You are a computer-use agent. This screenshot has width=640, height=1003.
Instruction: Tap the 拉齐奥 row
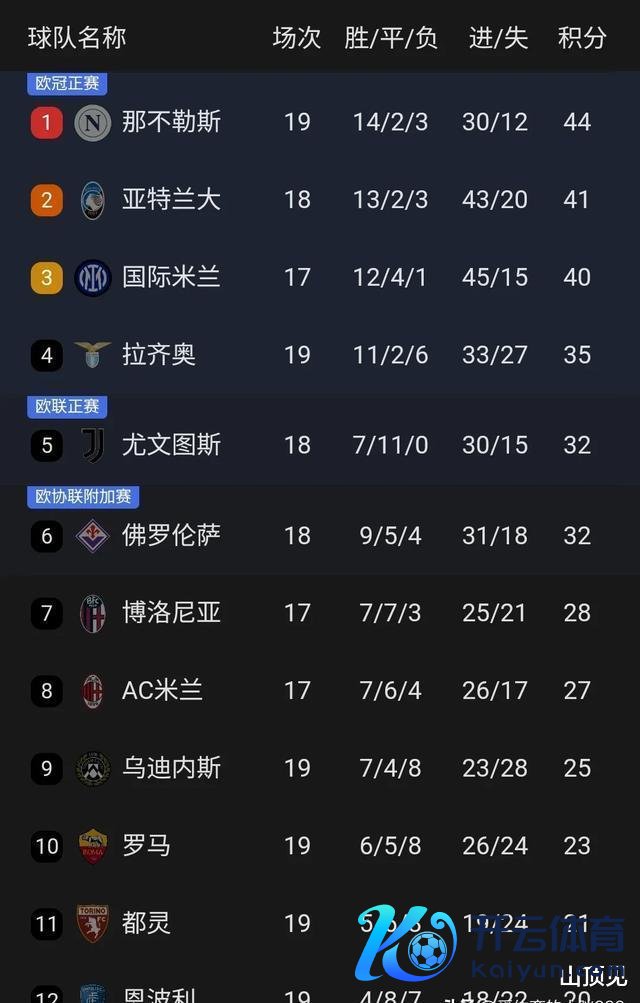[x=159, y=355]
